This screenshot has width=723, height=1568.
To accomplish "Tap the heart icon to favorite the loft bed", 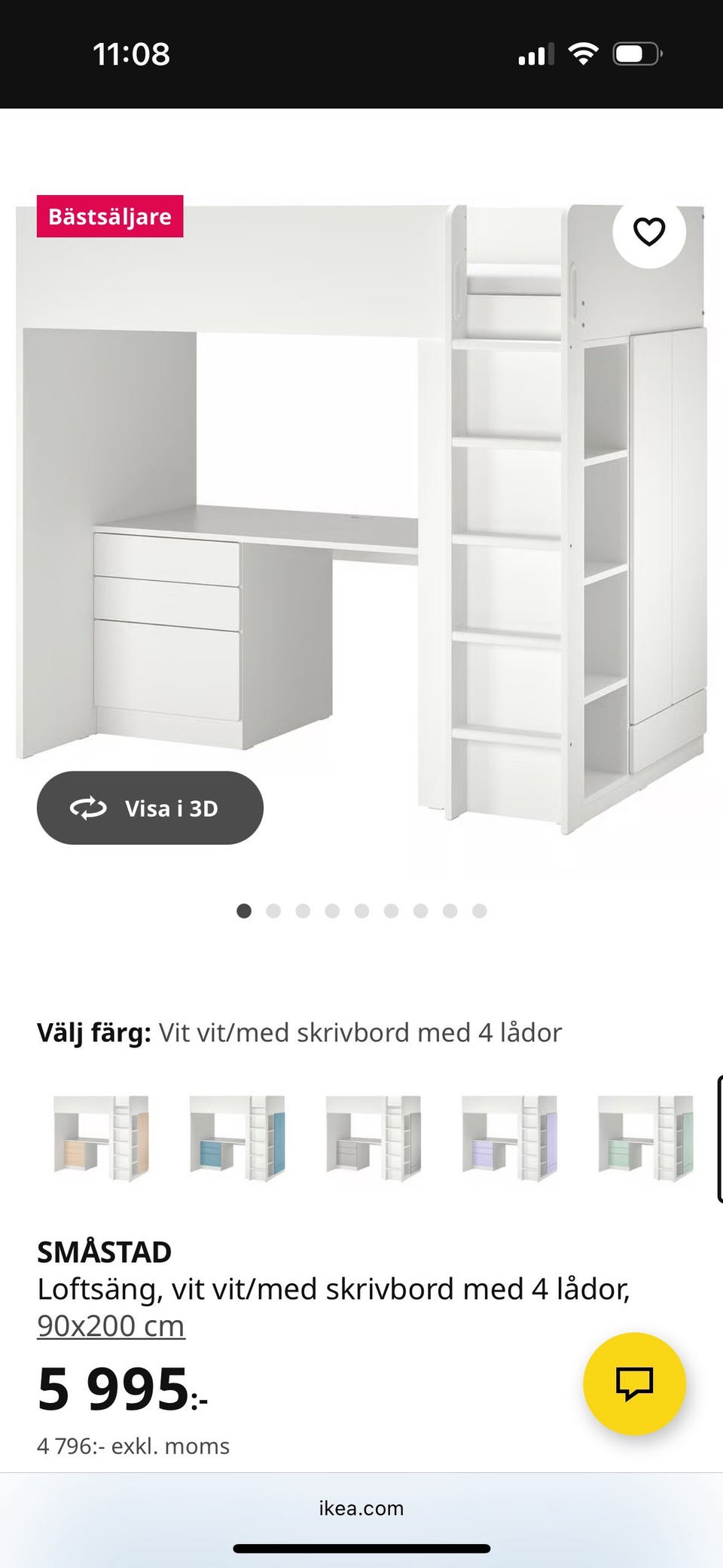I will click(648, 234).
